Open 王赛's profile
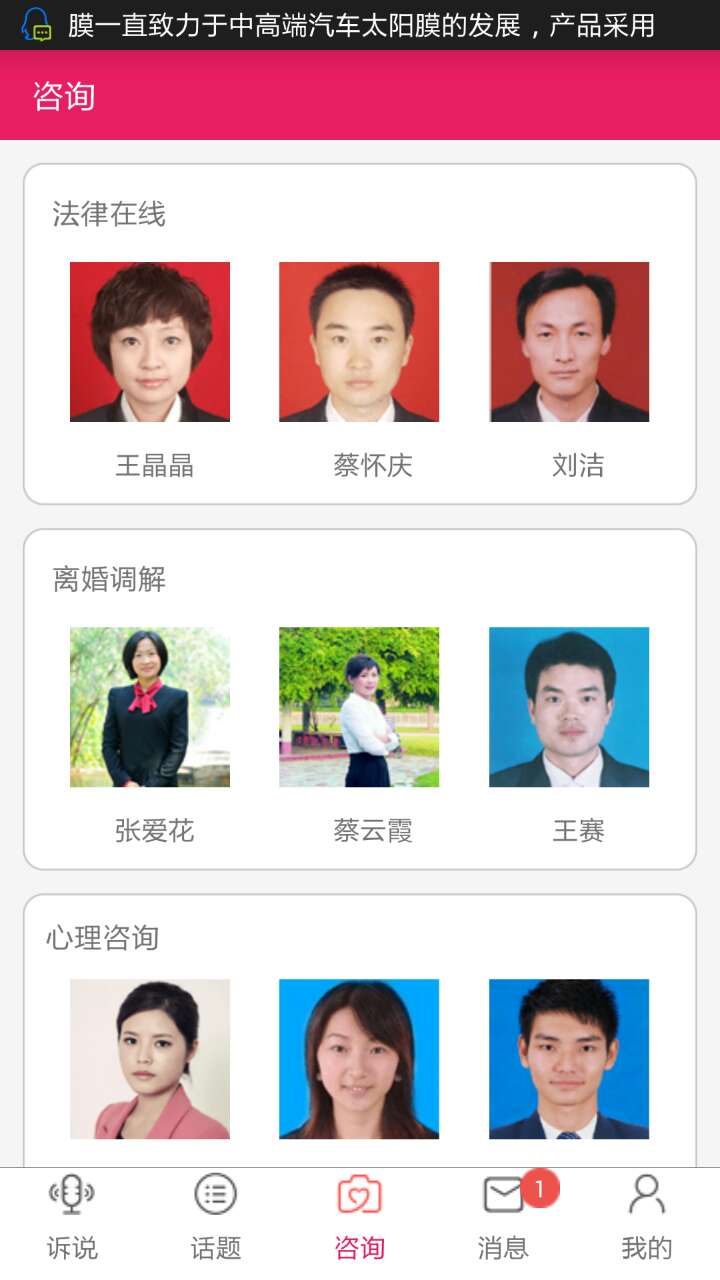720x1280 pixels. 569,707
